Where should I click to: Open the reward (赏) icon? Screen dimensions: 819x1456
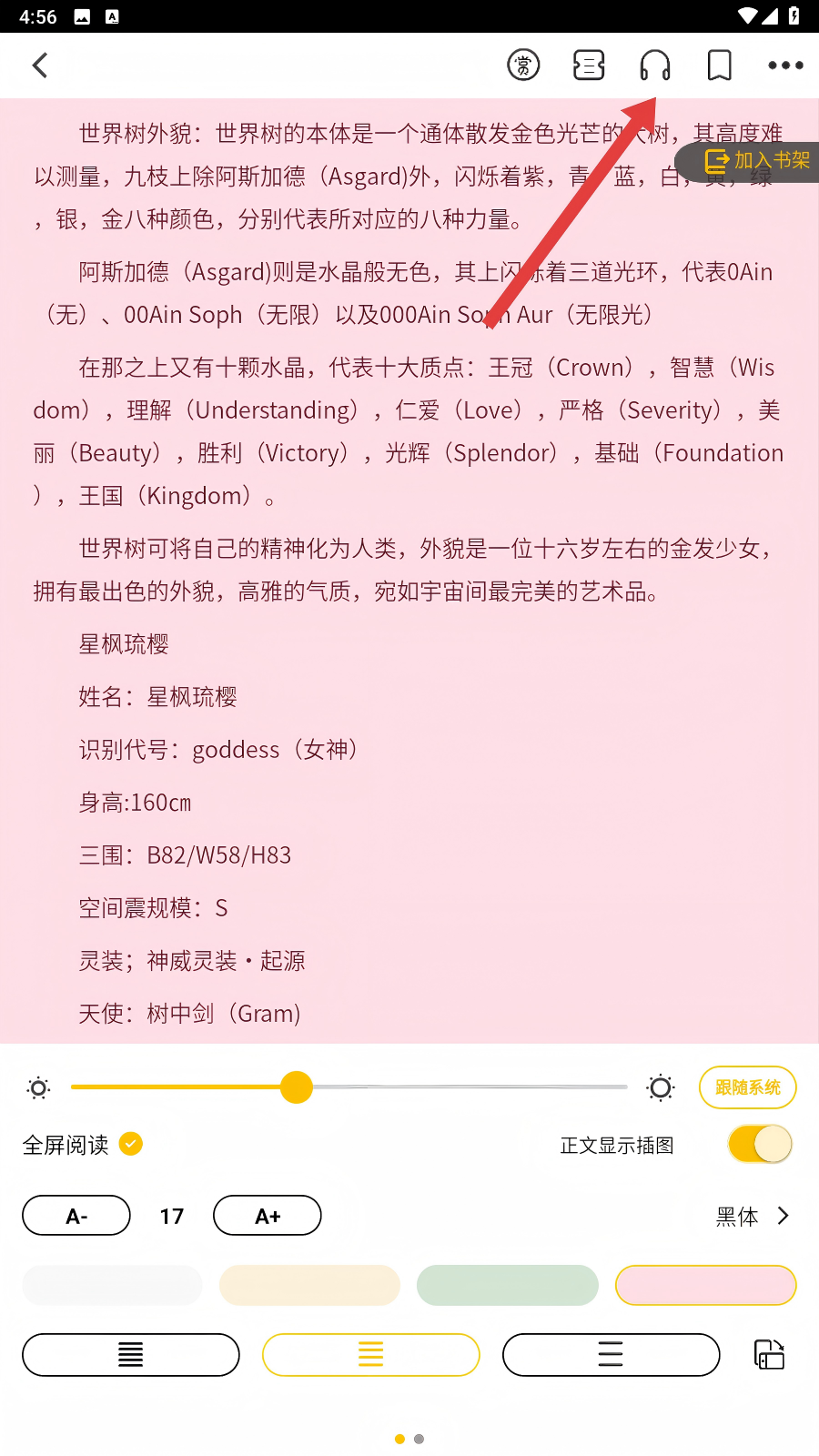click(x=523, y=66)
